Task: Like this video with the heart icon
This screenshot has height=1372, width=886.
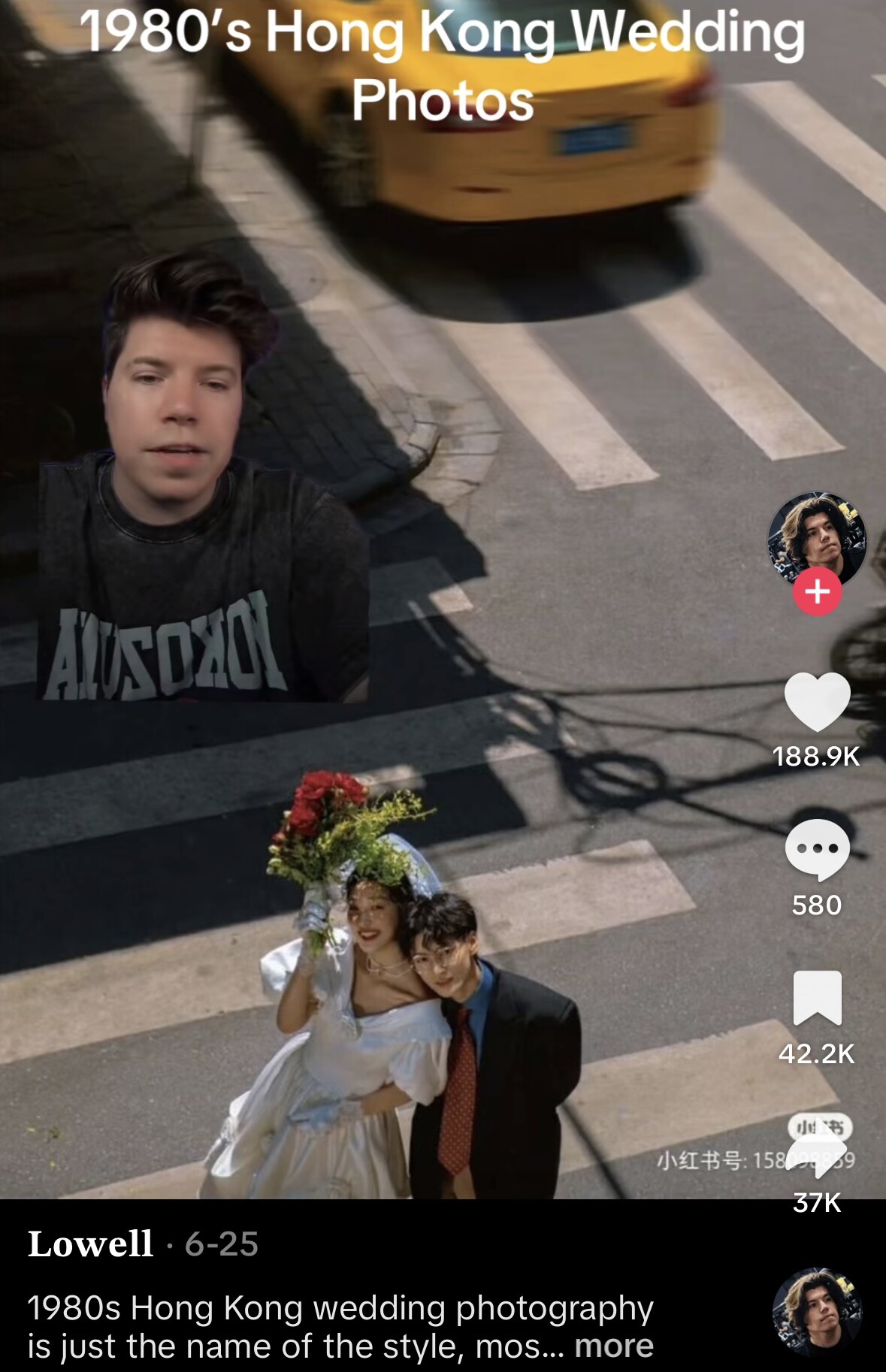Action: pos(817,702)
